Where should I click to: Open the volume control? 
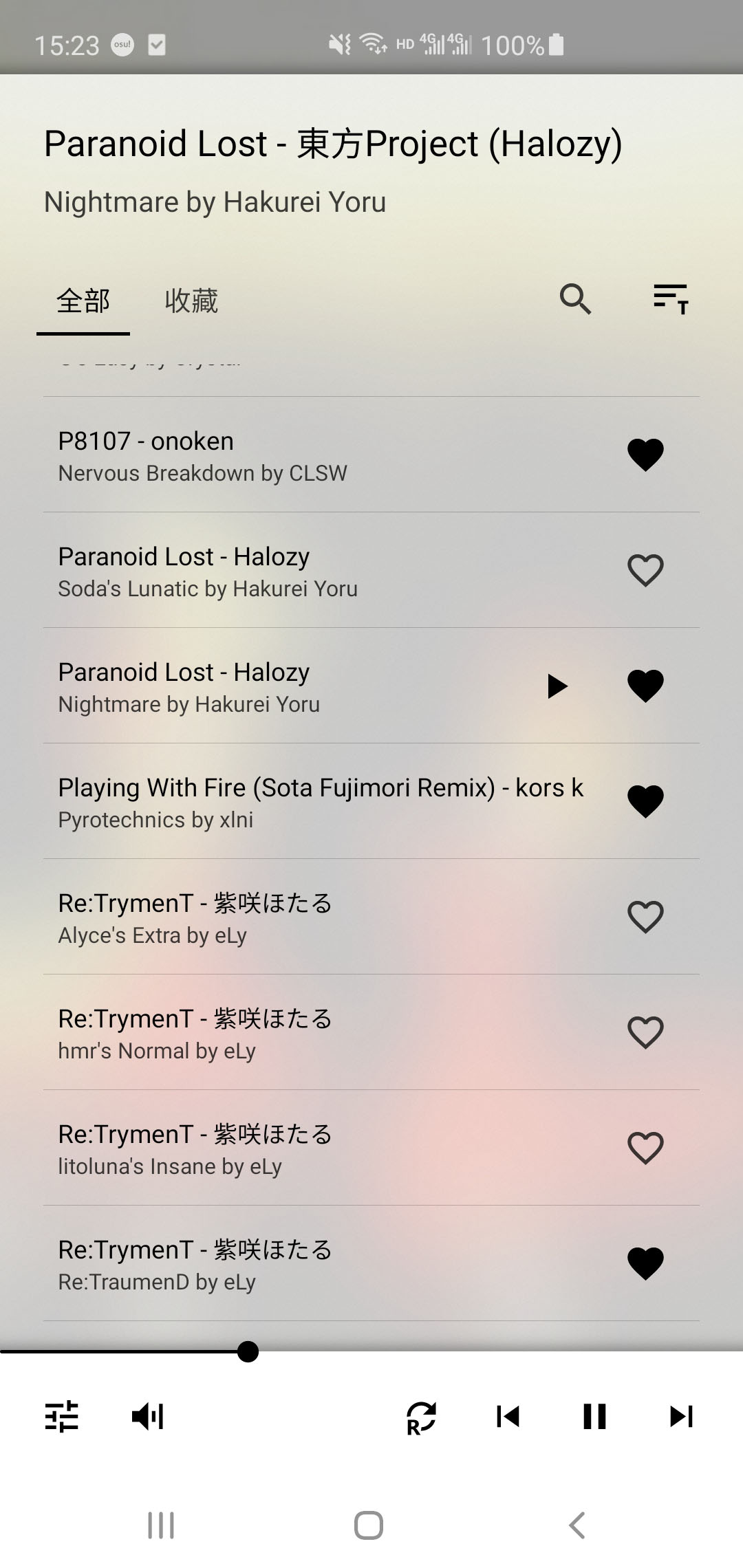148,1417
